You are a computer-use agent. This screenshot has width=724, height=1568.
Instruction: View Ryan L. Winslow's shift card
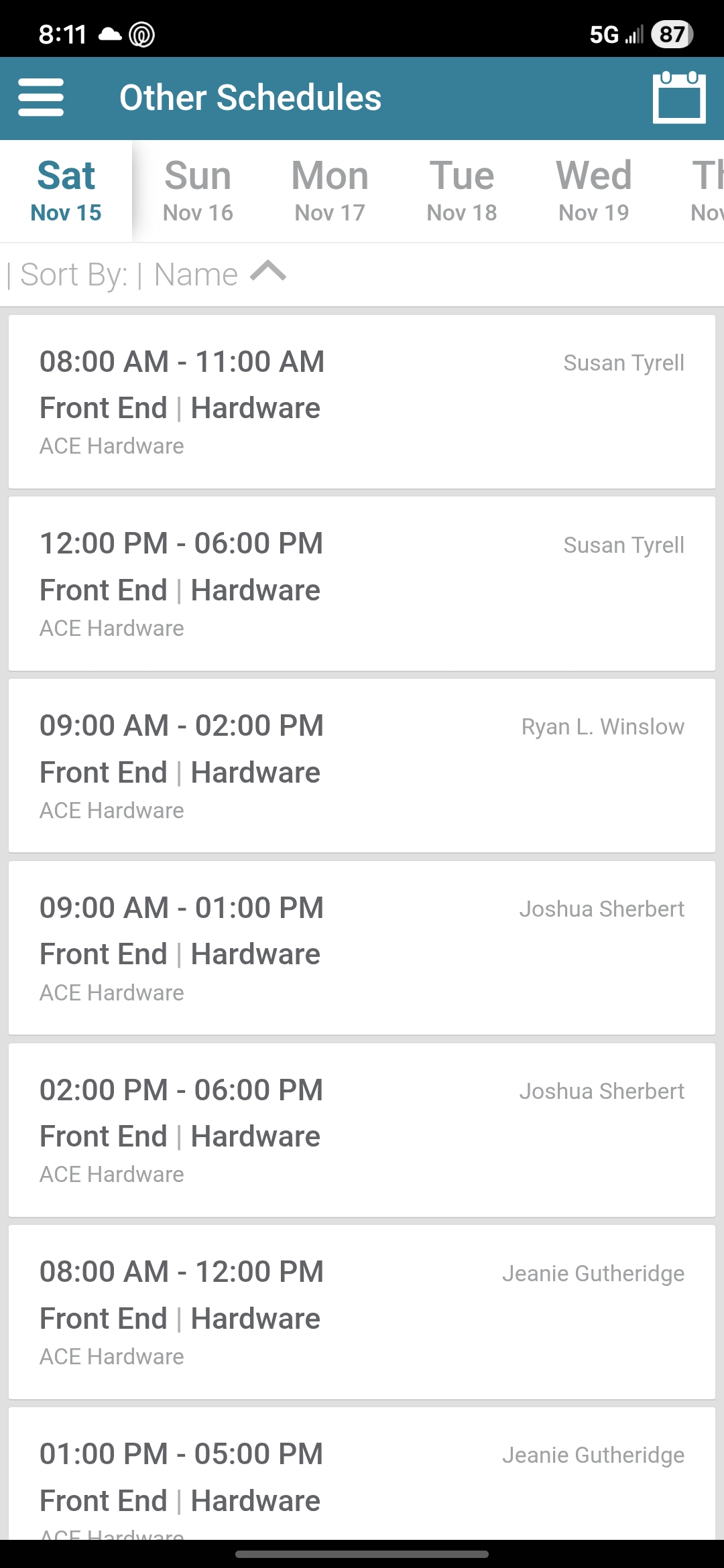tap(362, 766)
